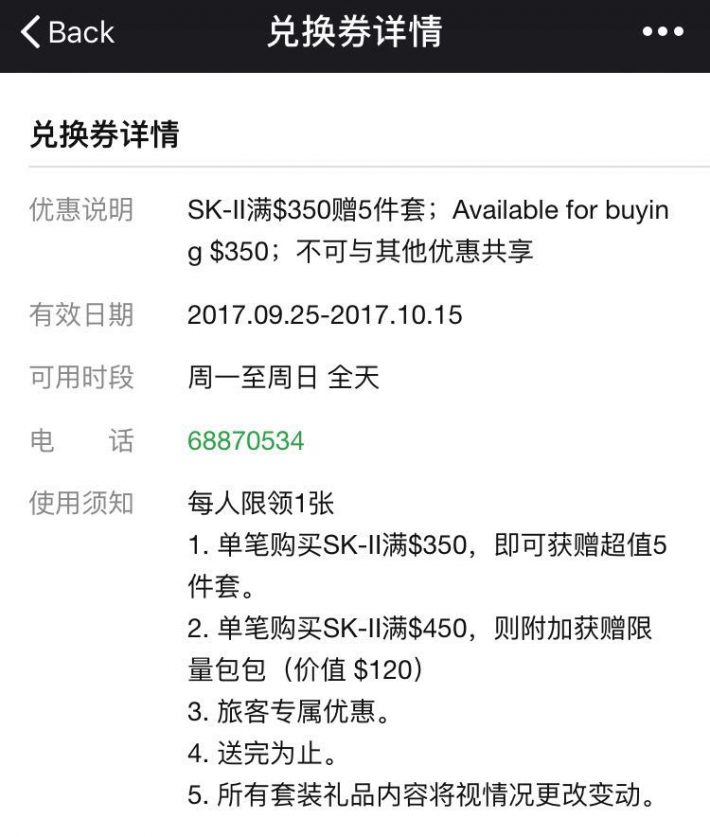Open the three-dot overflow menu
This screenshot has height=837, width=710.
pos(662,33)
